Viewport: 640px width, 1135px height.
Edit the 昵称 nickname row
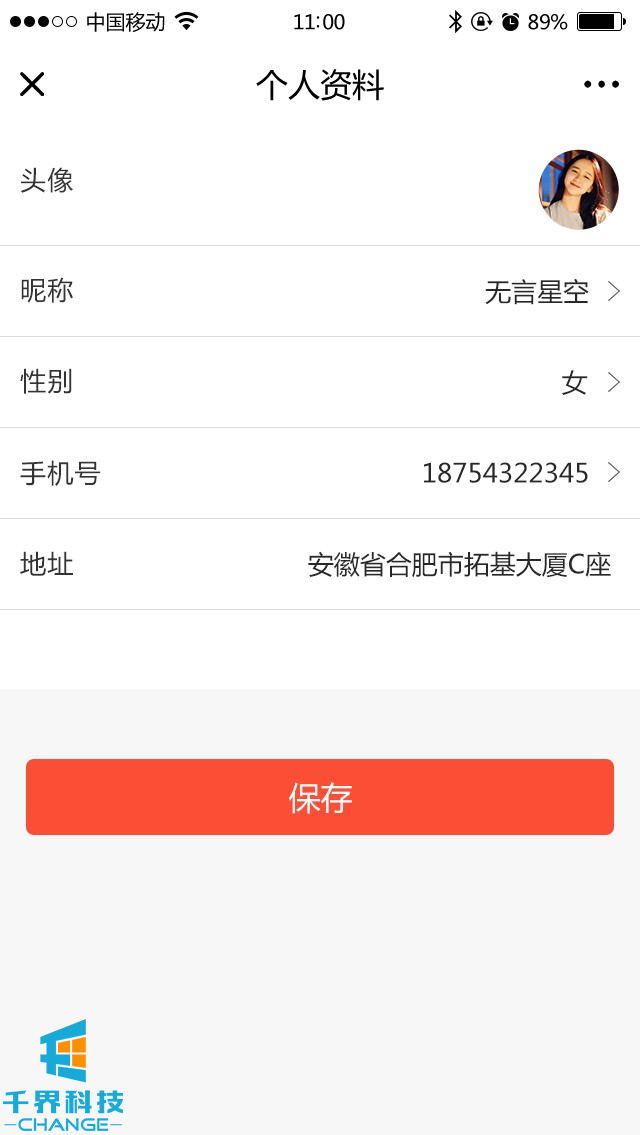320,292
